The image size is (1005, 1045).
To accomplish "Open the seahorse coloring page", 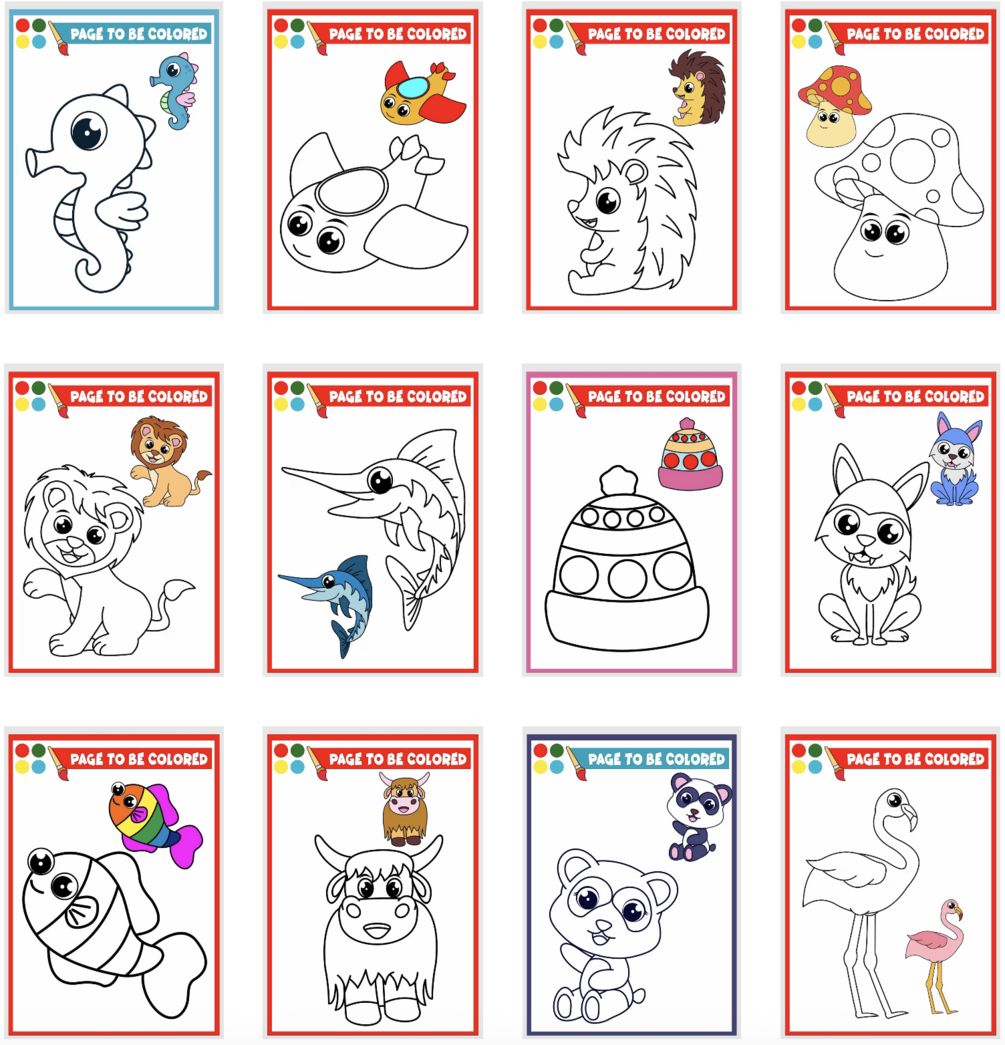I will 113,160.
